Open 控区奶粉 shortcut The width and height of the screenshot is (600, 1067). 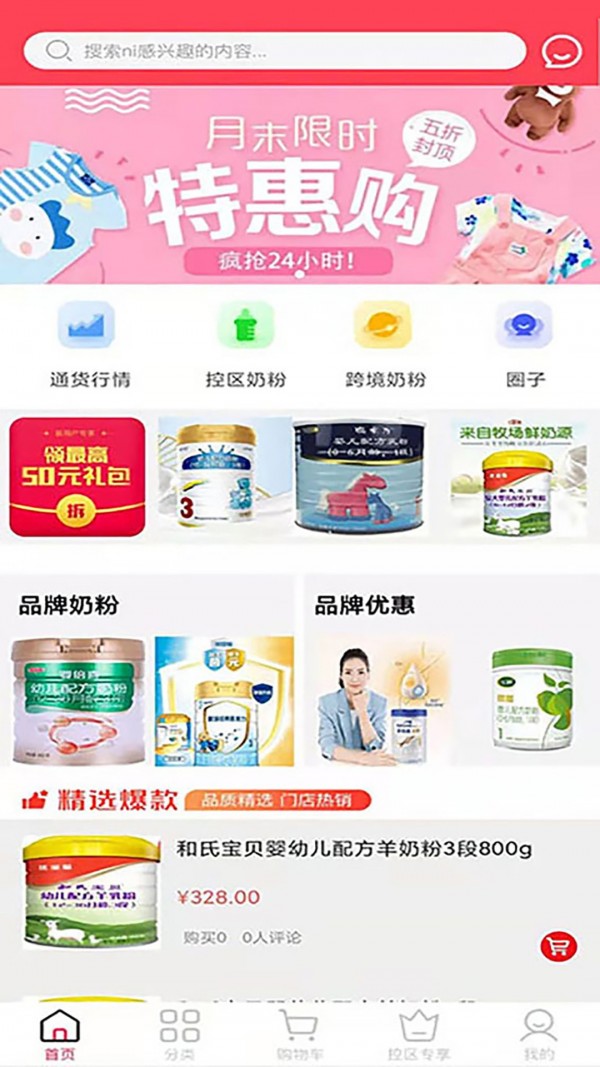pos(246,345)
